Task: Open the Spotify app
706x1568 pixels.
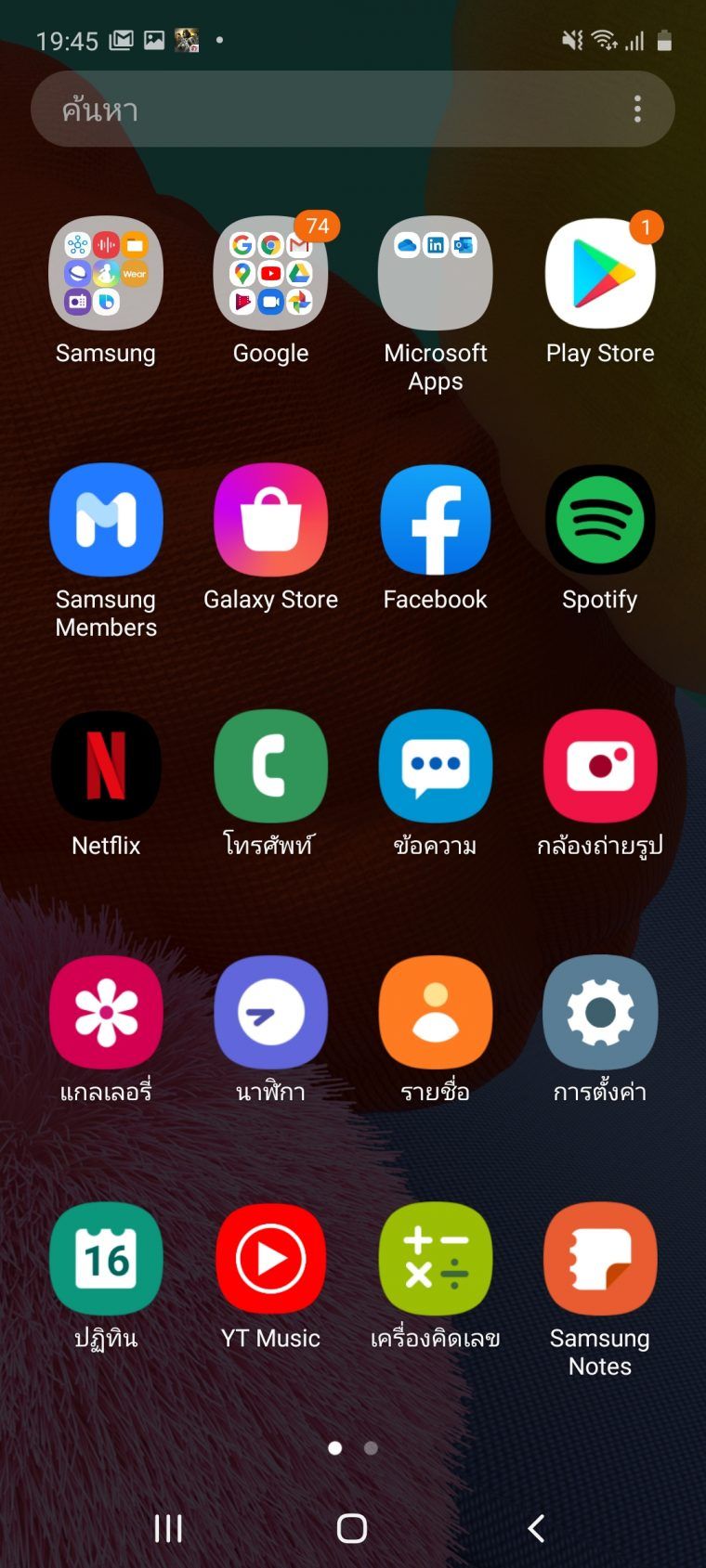Action: point(600,520)
